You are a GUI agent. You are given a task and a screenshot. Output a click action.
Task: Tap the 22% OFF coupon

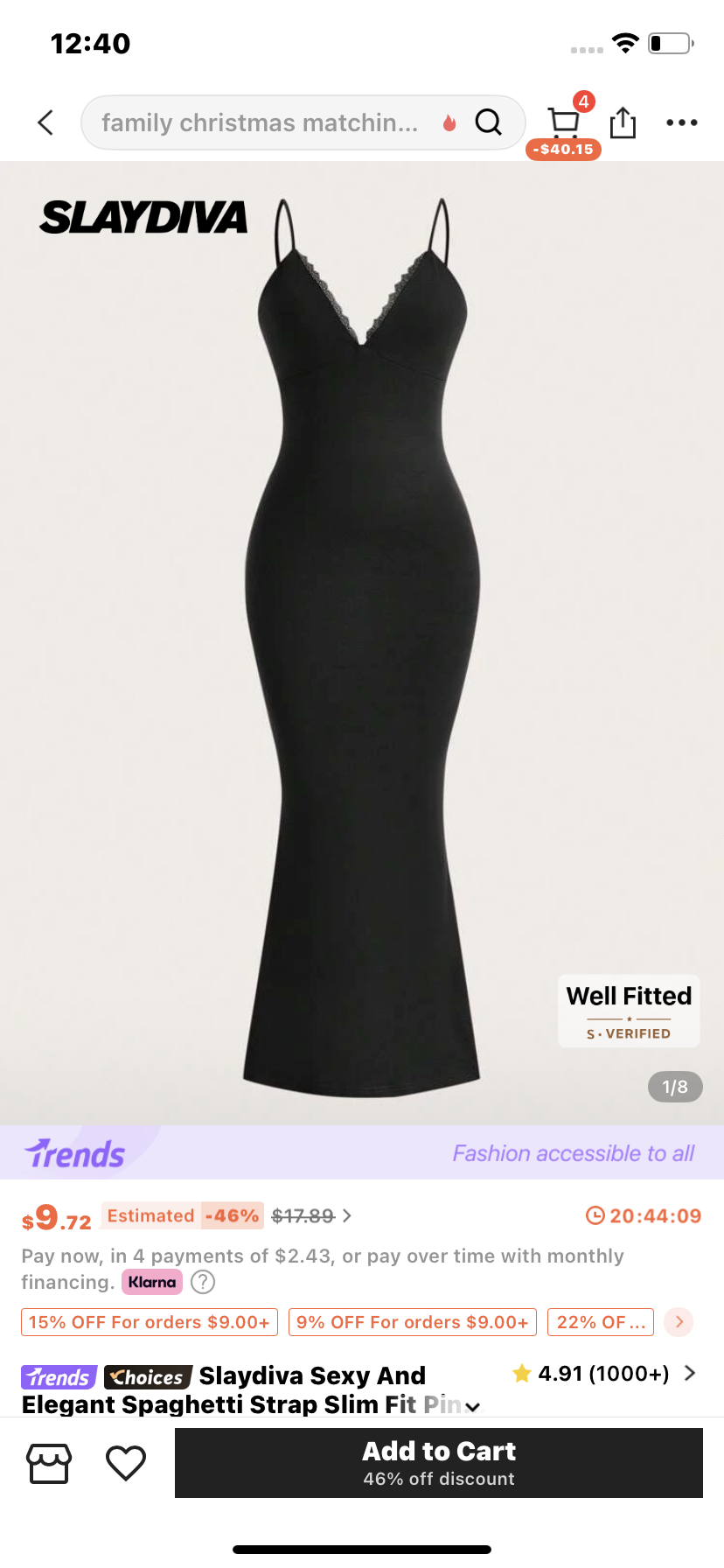(601, 1322)
